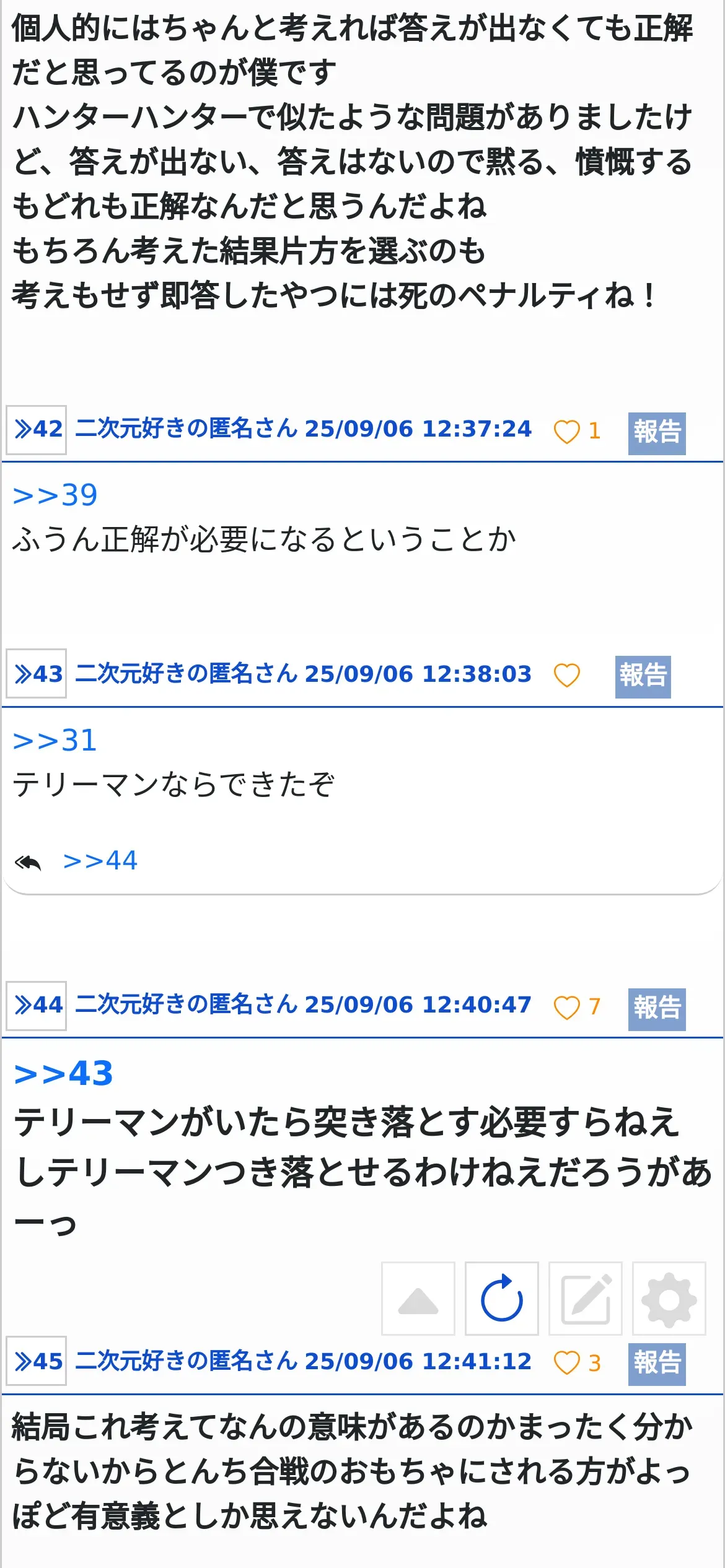Open the >>44 reply link under post 43
Screen dimensions: 725x1568
(100, 861)
